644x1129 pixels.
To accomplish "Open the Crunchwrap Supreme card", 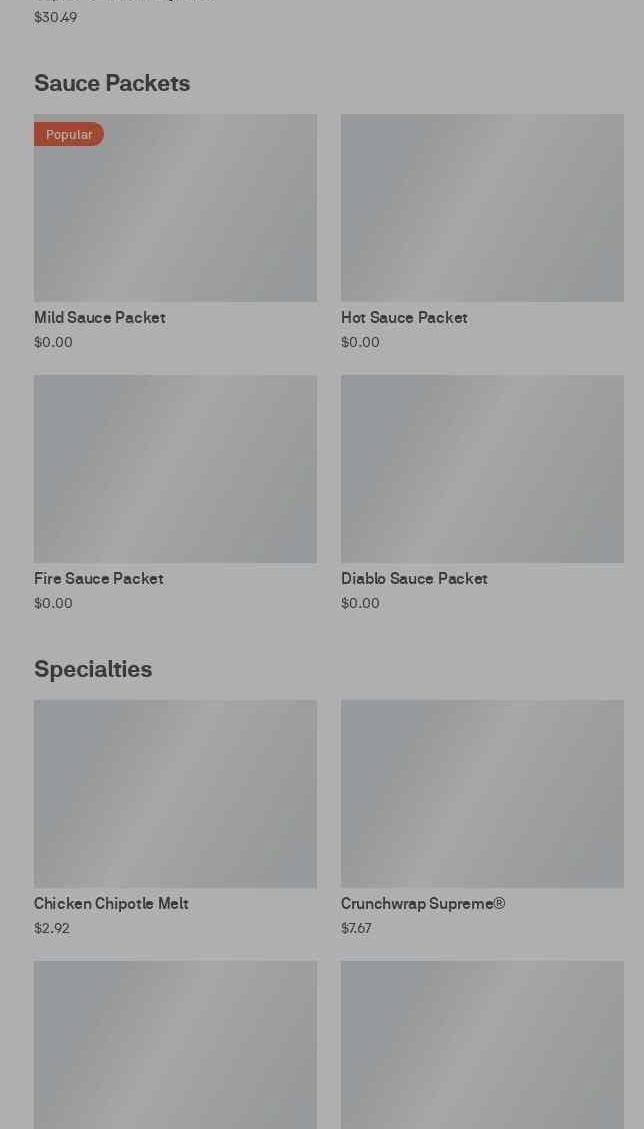I will point(482,818).
